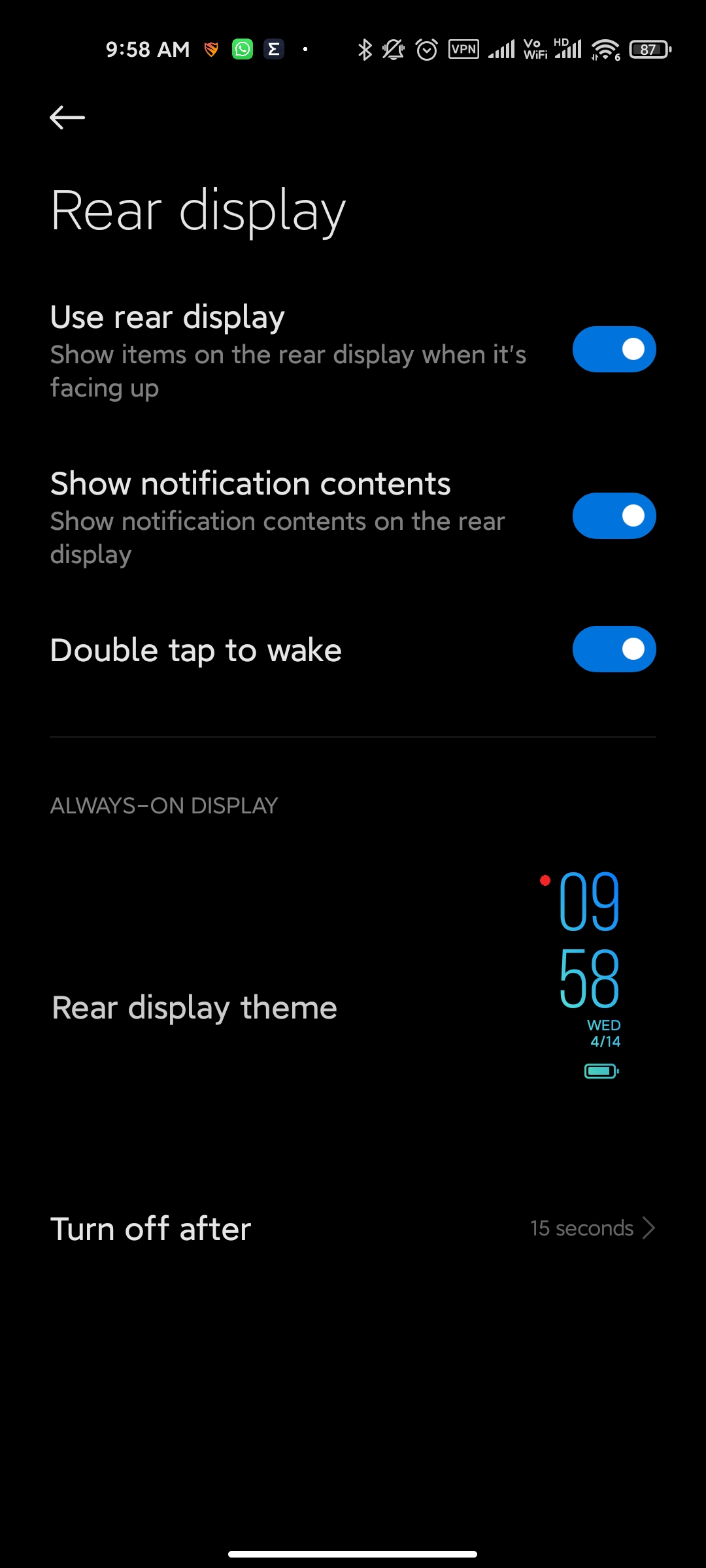Open the Turn off after setting
The image size is (706, 1568).
pos(353,1228)
